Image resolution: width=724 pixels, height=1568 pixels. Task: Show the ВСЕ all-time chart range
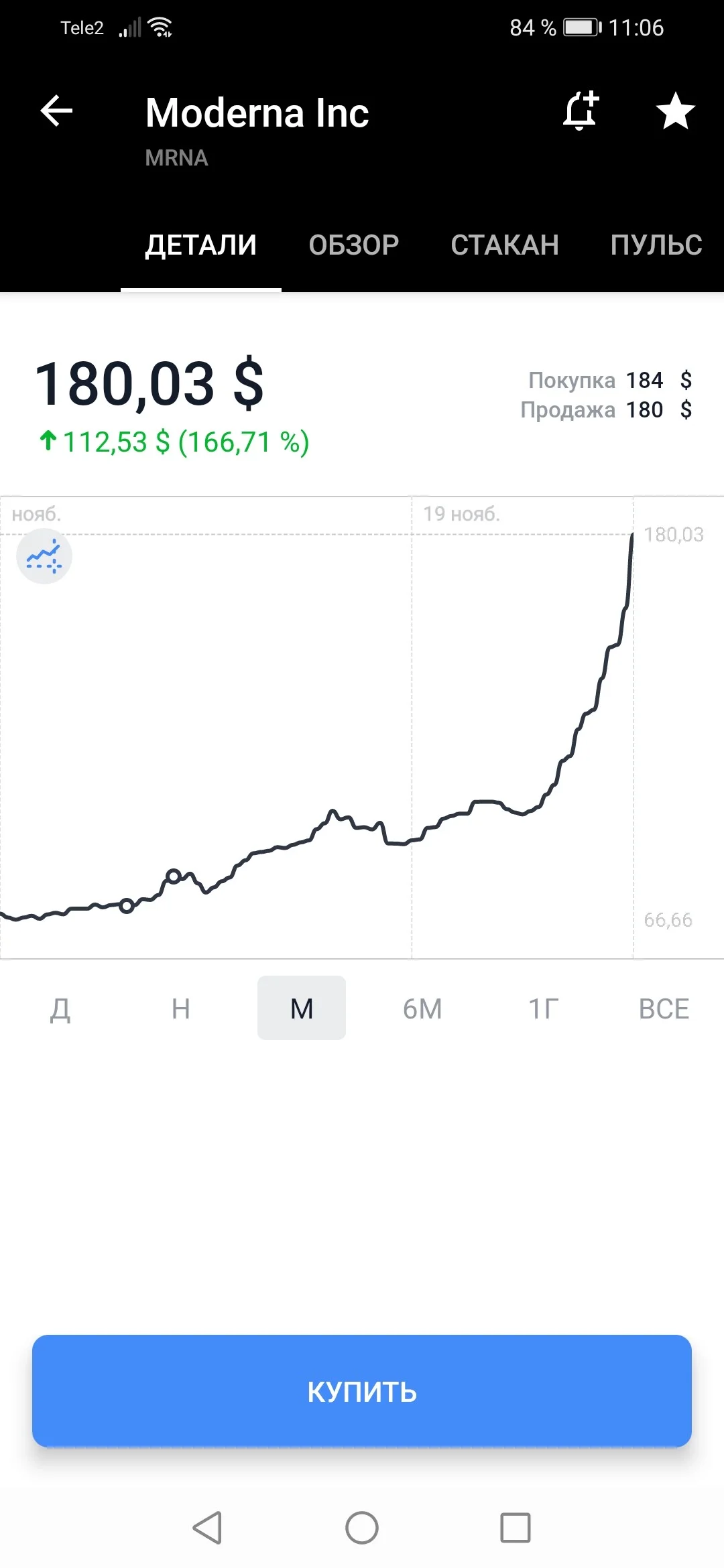pos(664,1008)
